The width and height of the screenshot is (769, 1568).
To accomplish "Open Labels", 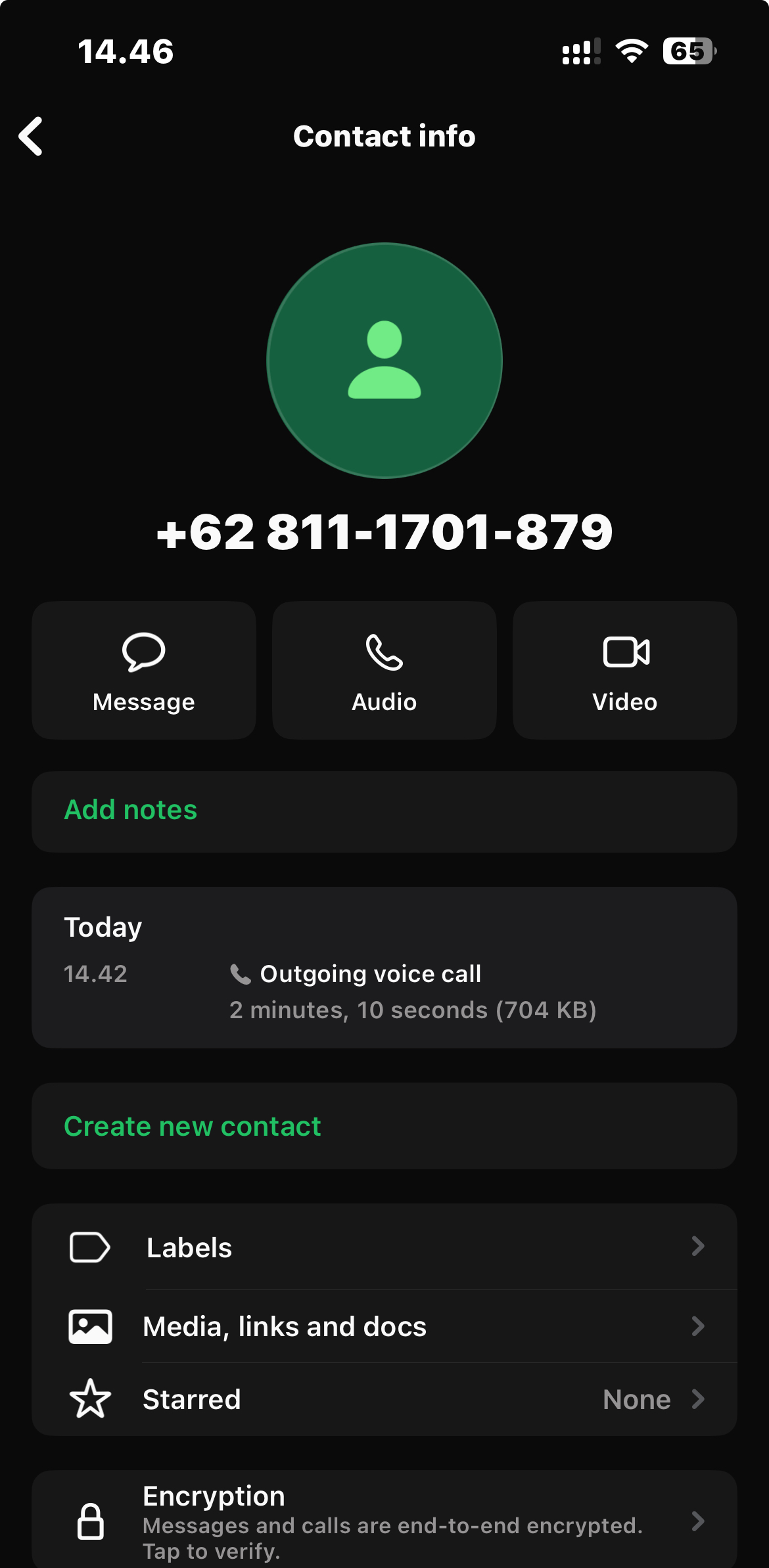I will click(x=384, y=1247).
